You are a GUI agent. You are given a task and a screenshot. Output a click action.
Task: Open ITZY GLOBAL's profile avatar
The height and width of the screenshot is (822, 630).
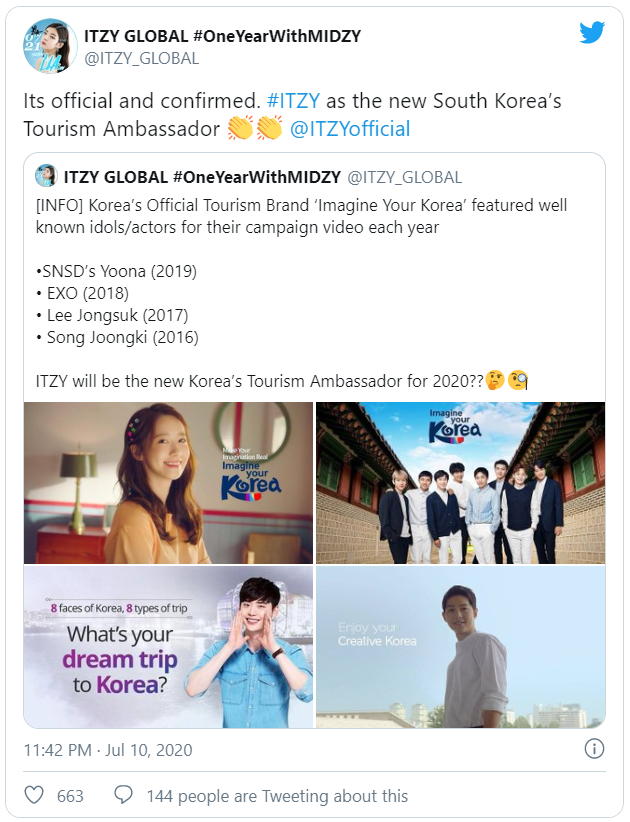[50, 46]
